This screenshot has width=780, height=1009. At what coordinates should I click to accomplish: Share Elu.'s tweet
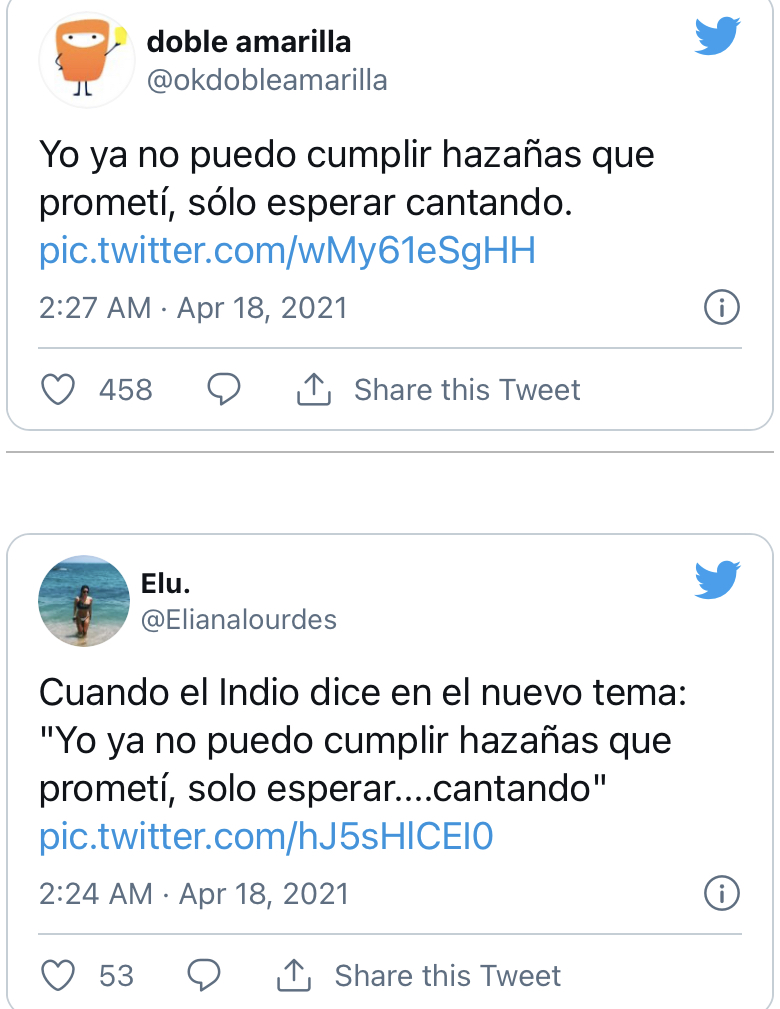(x=419, y=975)
